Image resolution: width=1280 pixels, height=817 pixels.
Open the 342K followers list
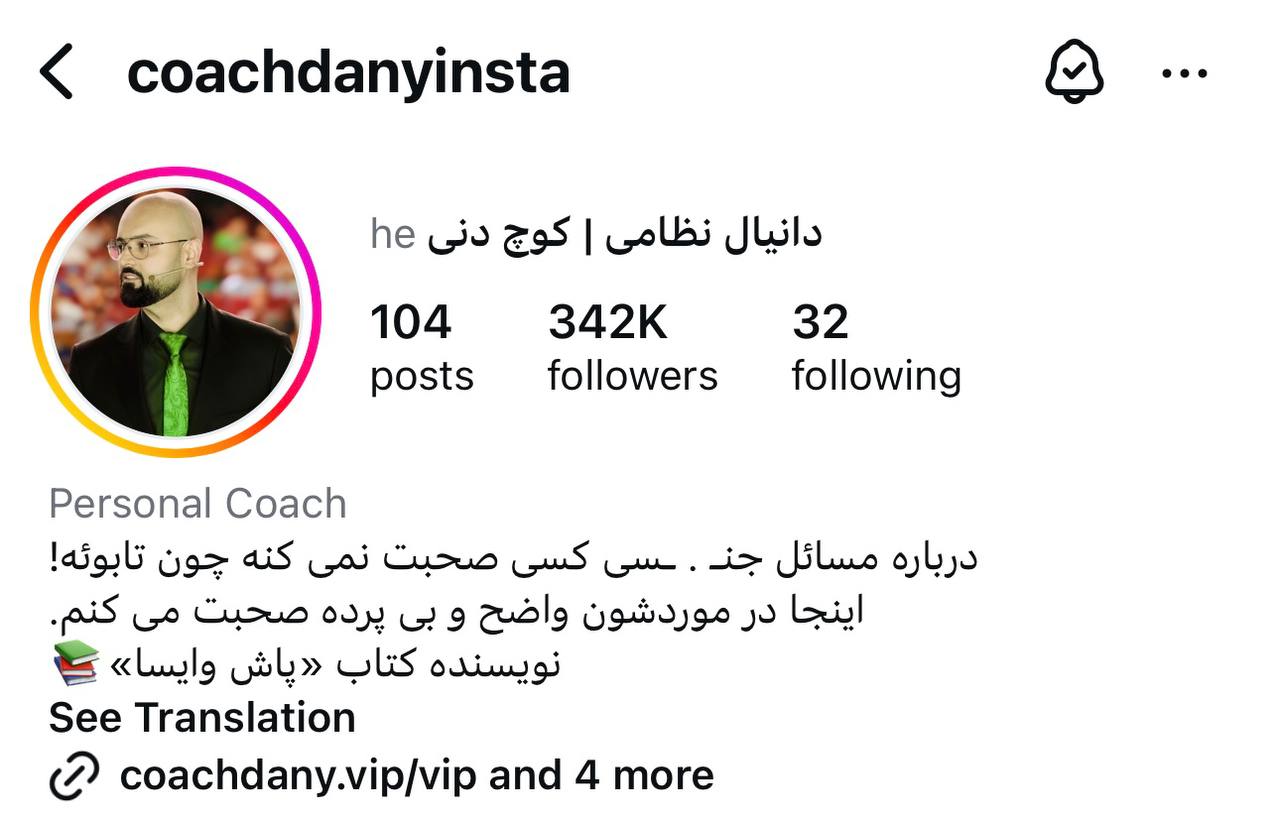pyautogui.click(x=632, y=349)
